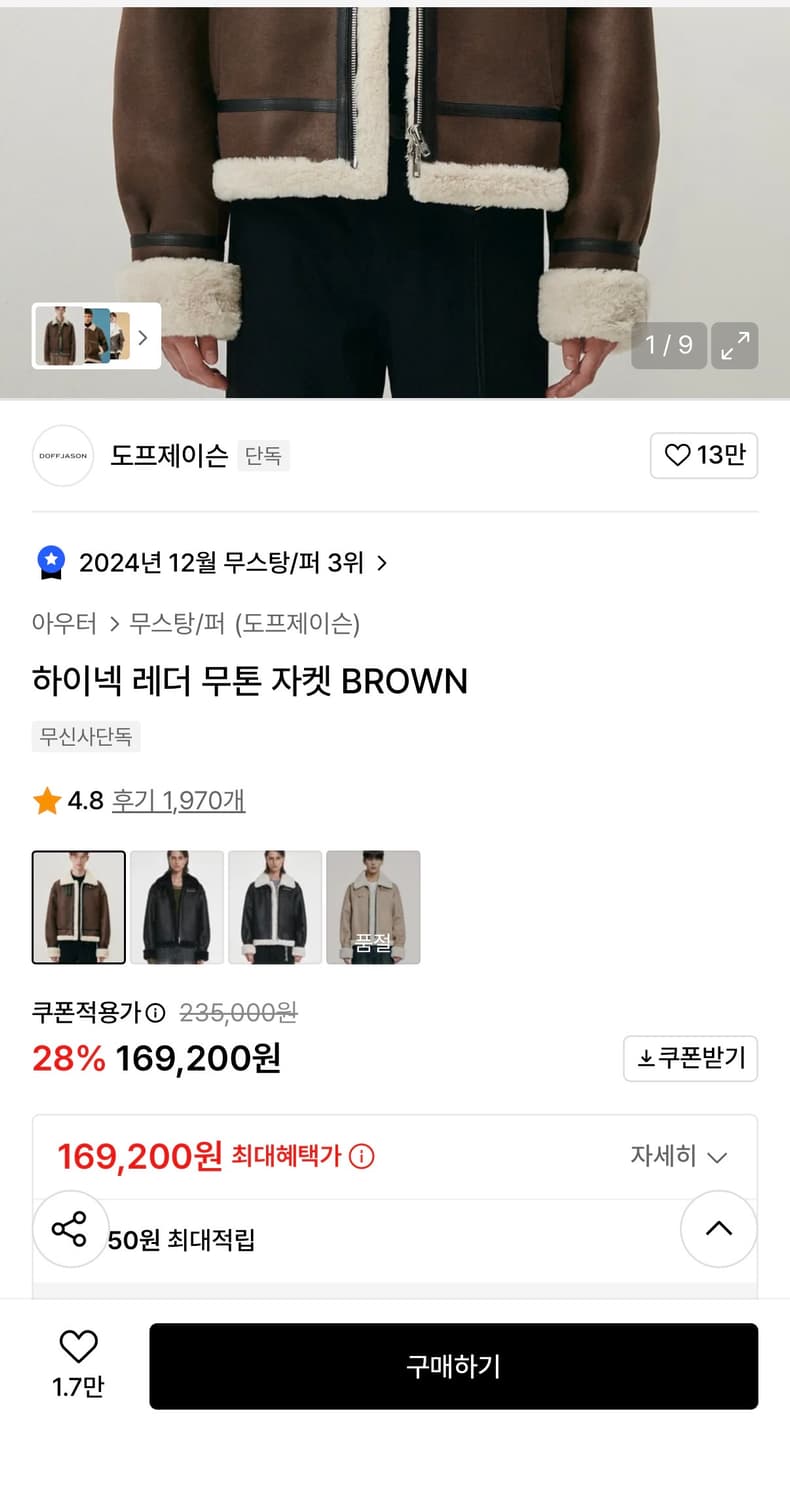Open the 후기 1,970개 reviews link

click(x=180, y=800)
